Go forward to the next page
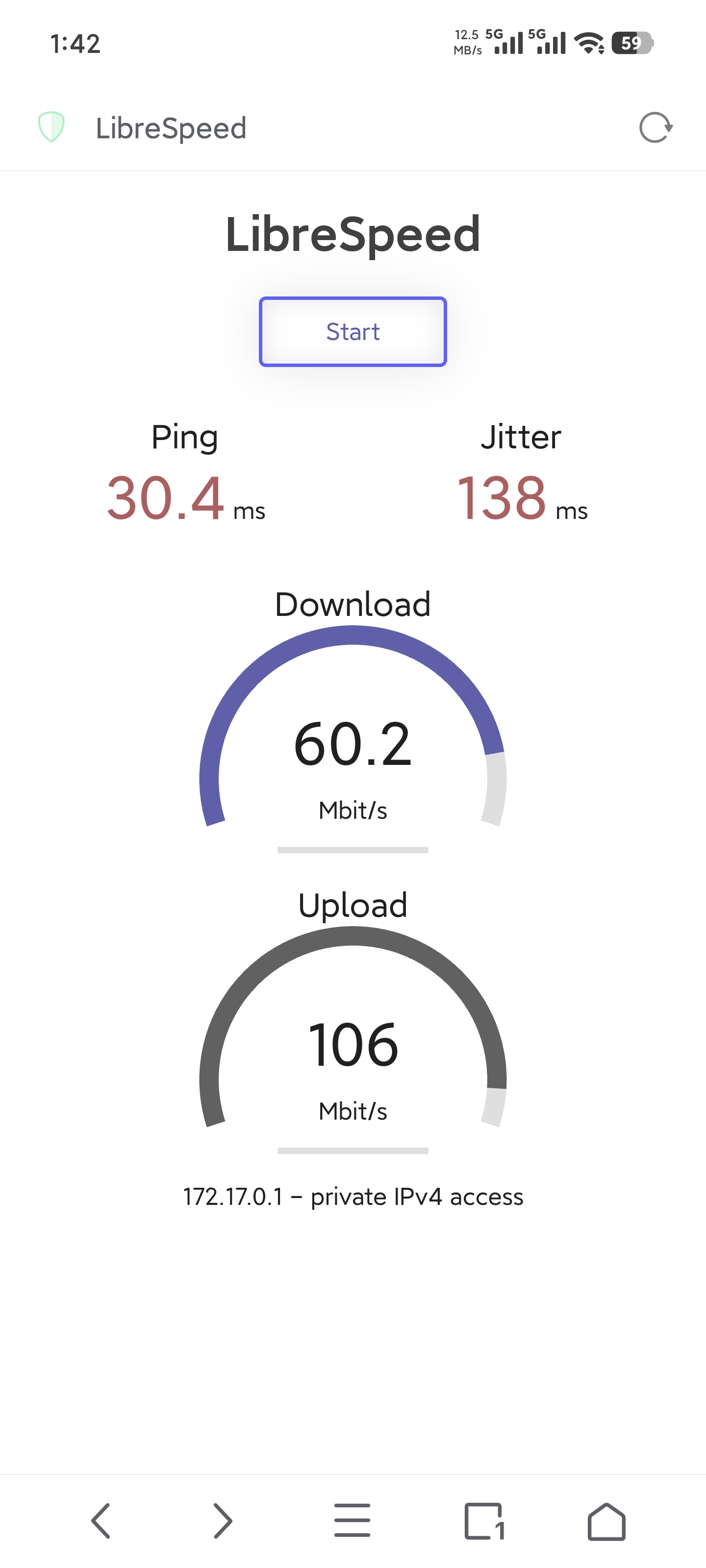 223,1520
